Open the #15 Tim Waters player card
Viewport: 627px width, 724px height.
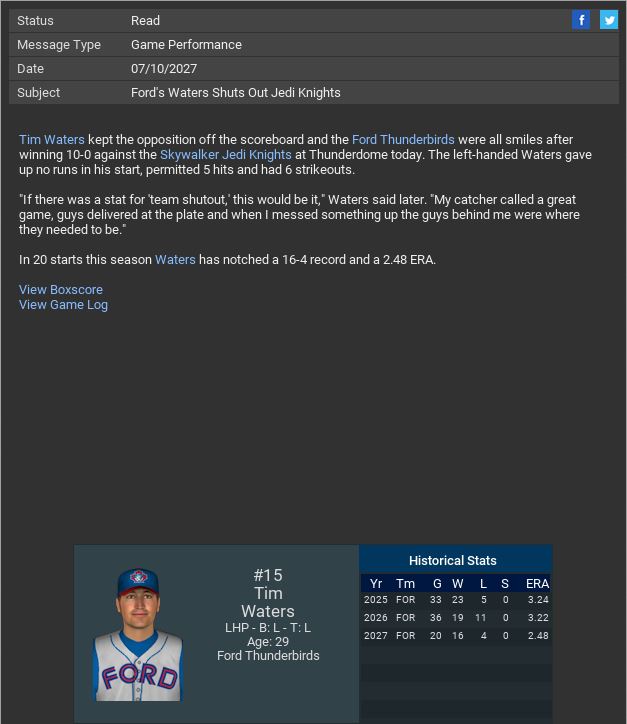[267, 593]
